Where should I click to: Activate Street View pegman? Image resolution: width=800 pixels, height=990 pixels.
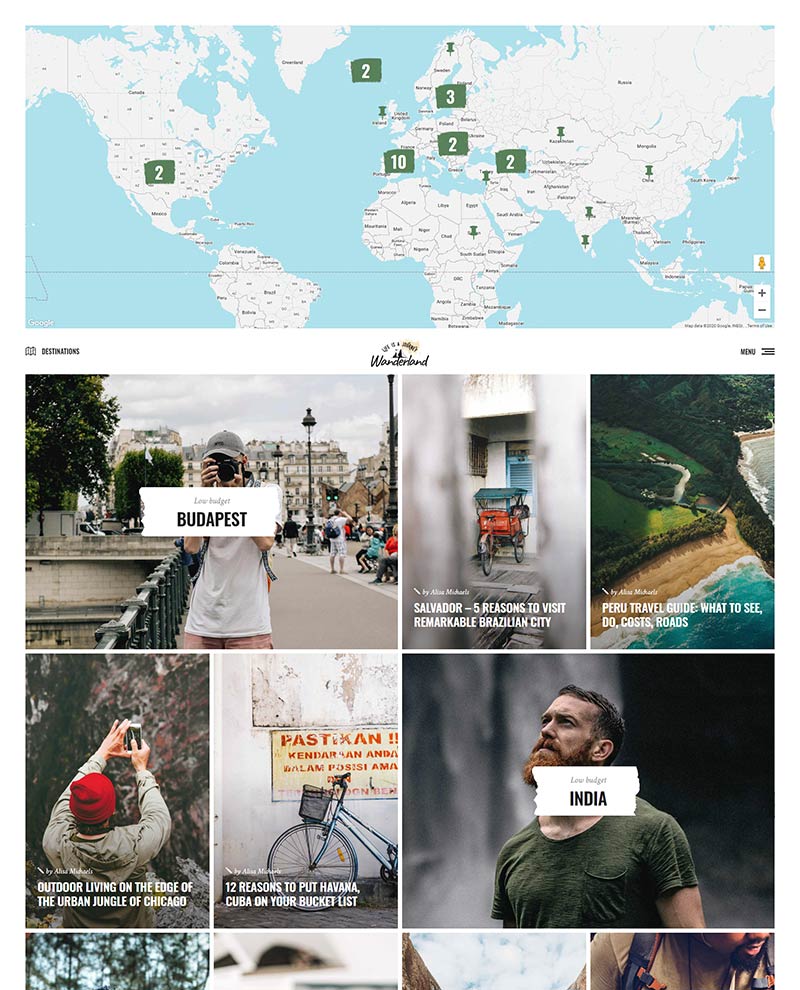(762, 263)
